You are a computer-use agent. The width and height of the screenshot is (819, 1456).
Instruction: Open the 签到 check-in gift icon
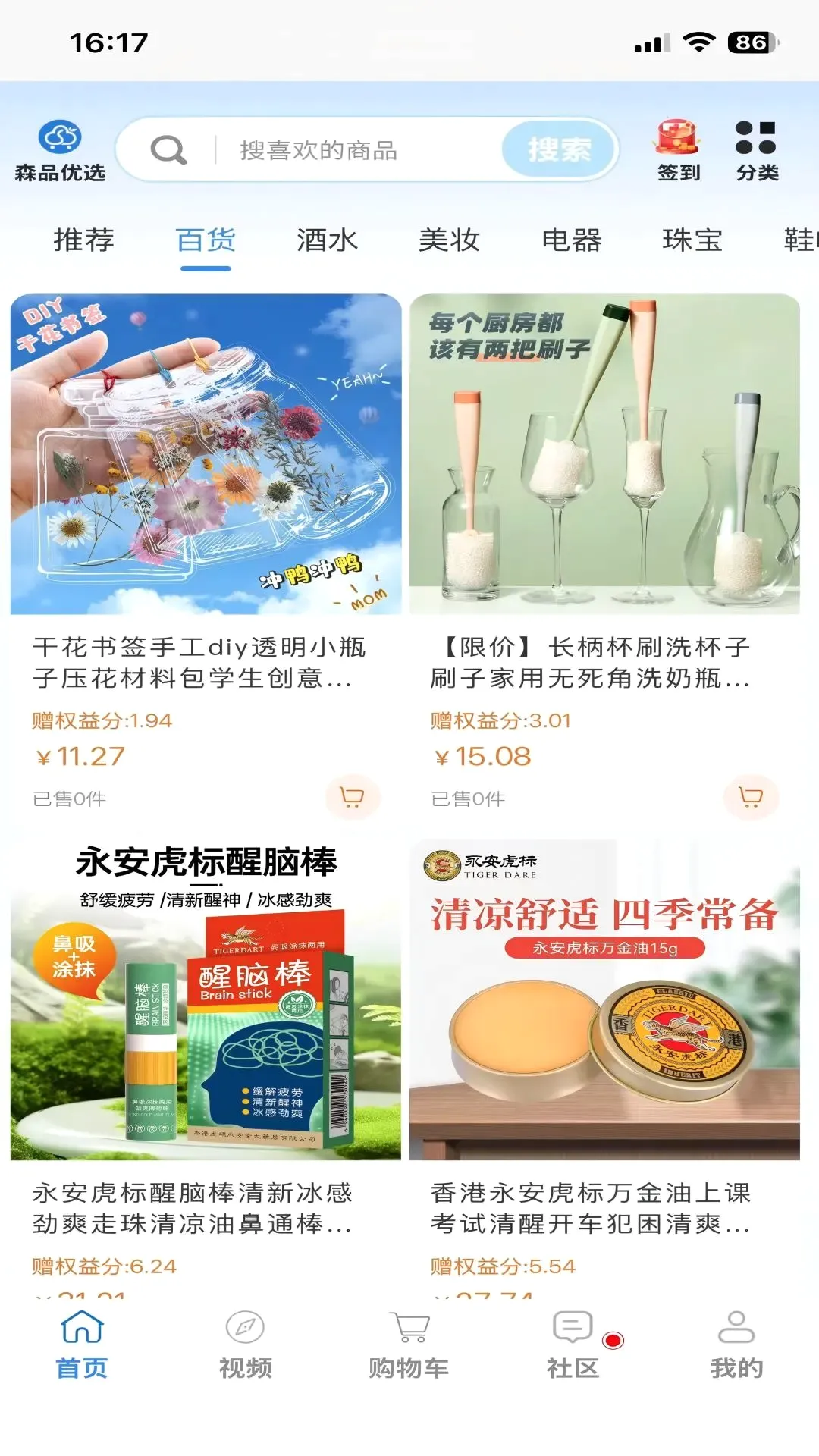pyautogui.click(x=678, y=150)
